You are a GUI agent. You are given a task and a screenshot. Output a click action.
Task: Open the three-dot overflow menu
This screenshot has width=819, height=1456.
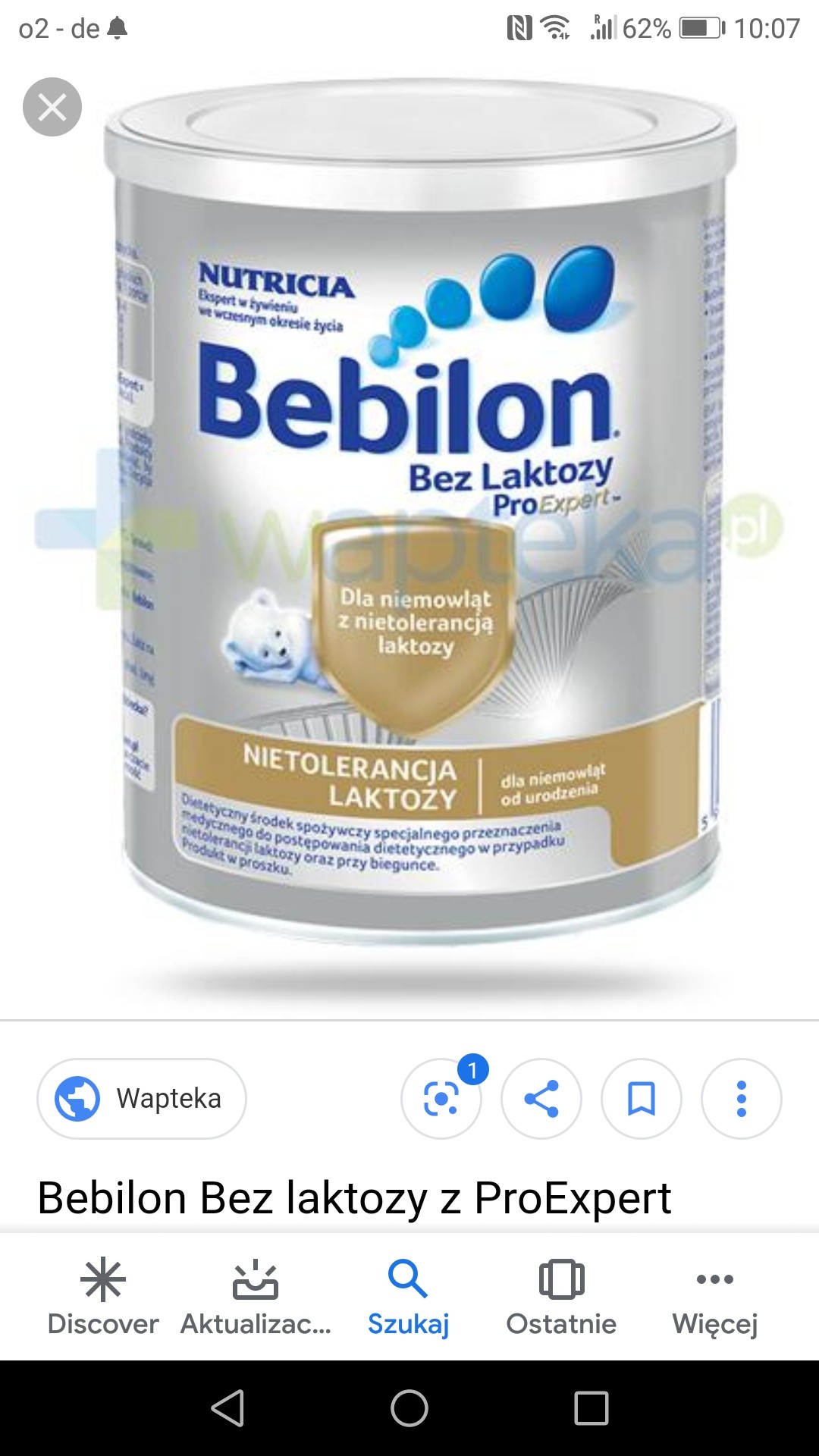point(742,1098)
